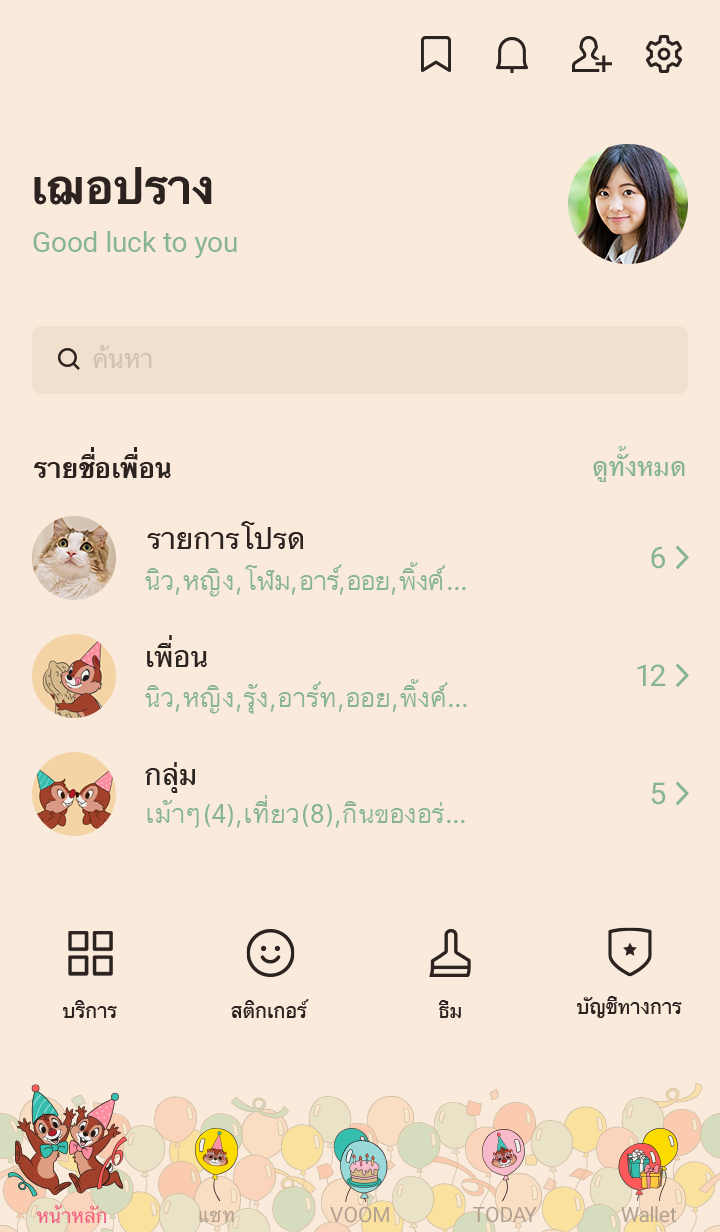This screenshot has height=1232, width=720.
Task: Open the ธีม theme shop
Action: 450,972
